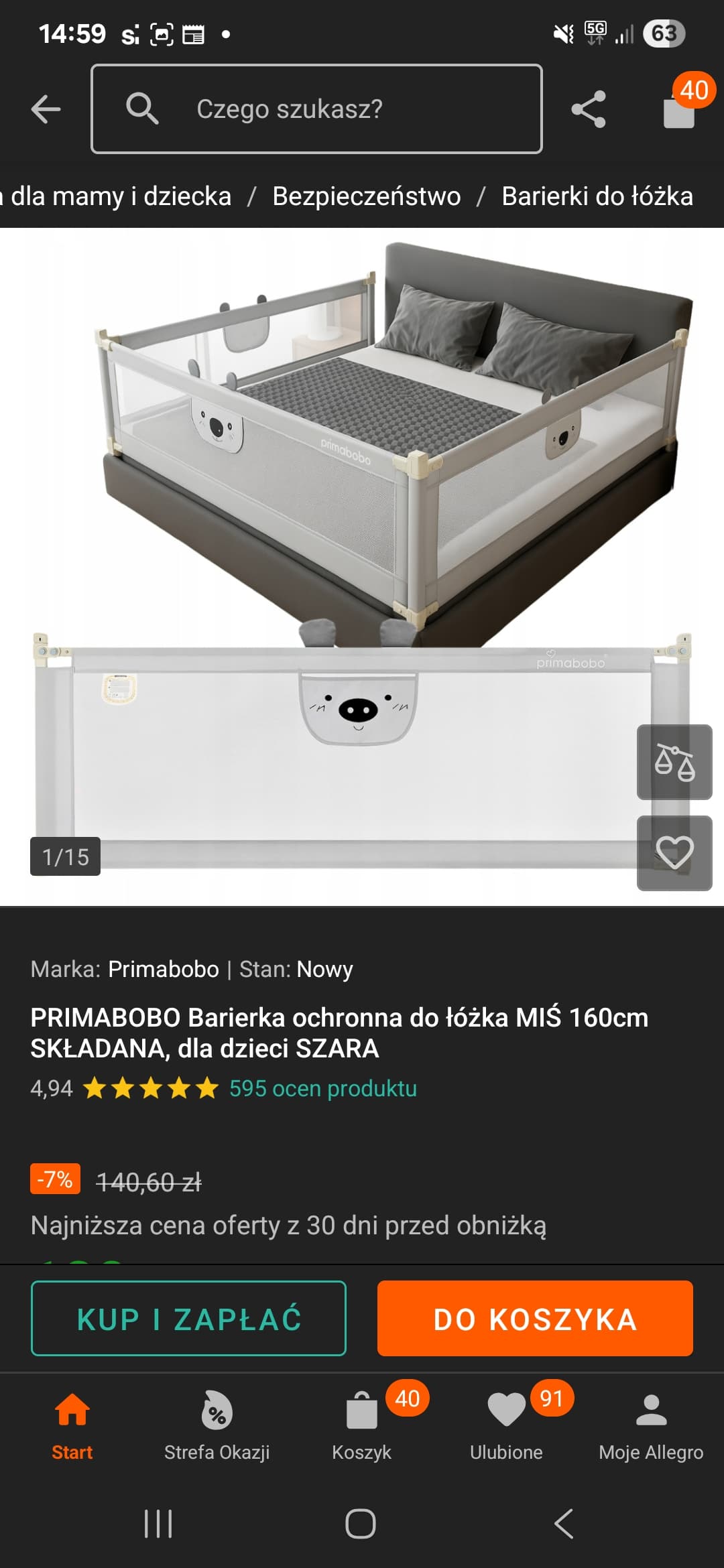Viewport: 724px width, 1568px height.
Task: View the 595 product ratings
Action: (322, 1088)
